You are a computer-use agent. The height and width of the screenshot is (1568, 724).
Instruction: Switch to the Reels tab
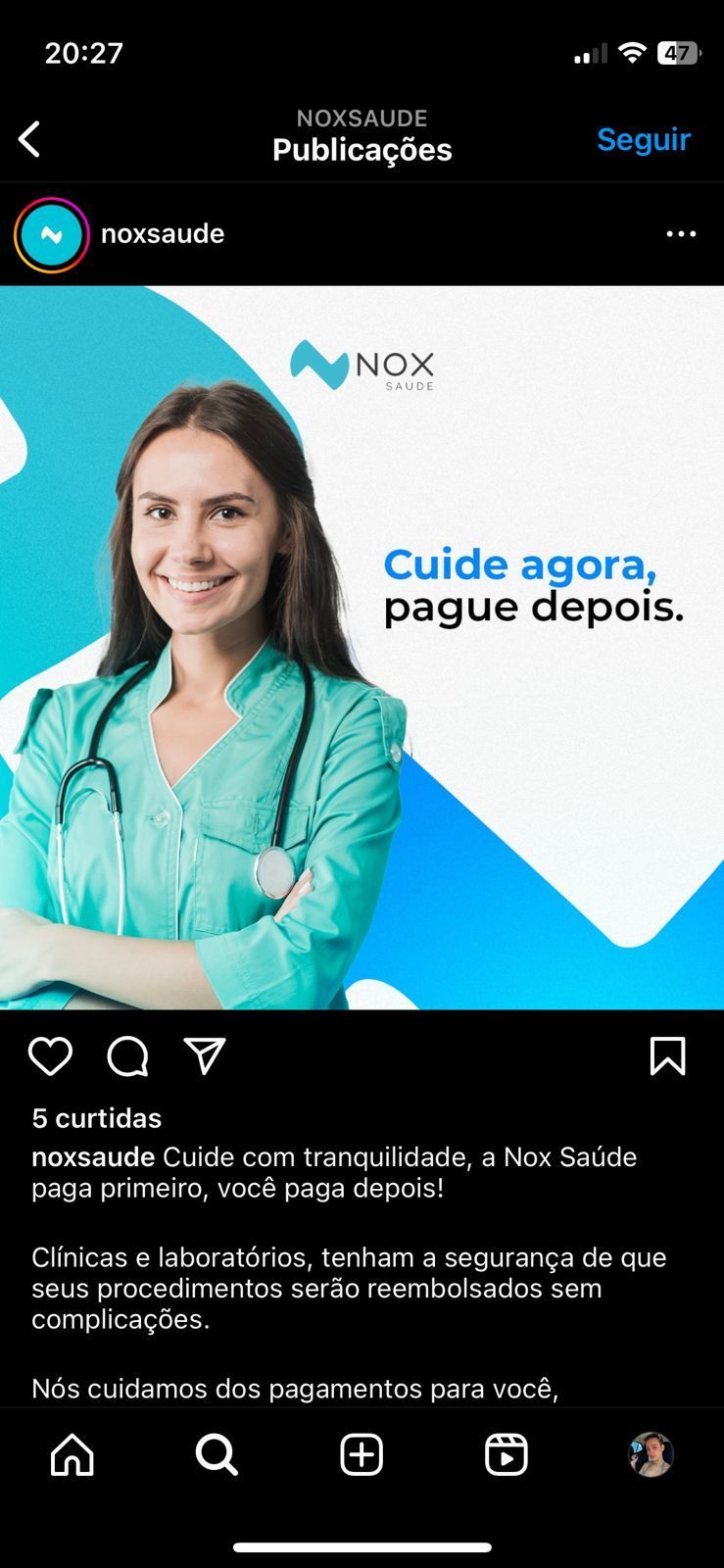(507, 1454)
